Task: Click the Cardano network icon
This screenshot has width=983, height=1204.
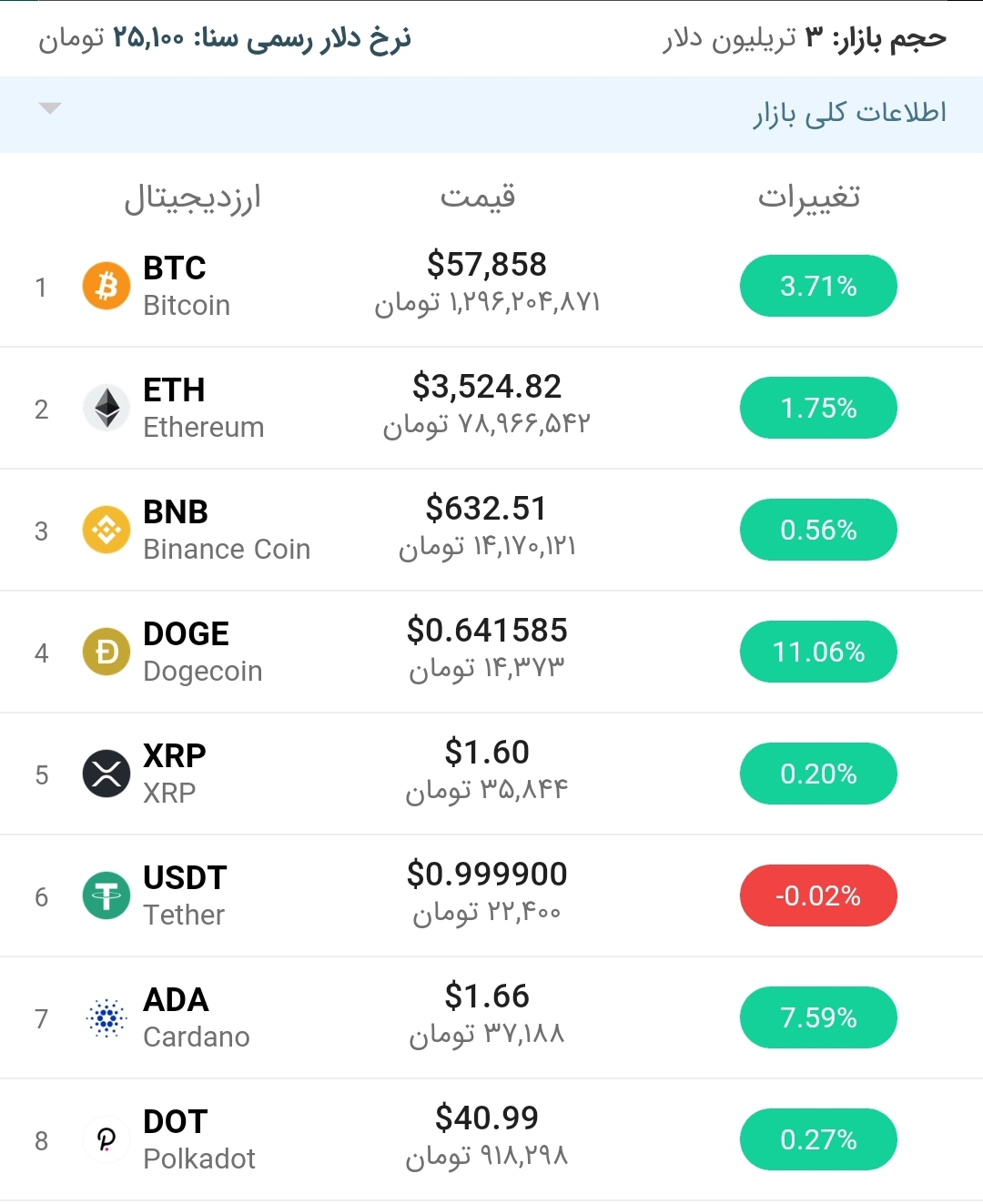Action: 106,1017
